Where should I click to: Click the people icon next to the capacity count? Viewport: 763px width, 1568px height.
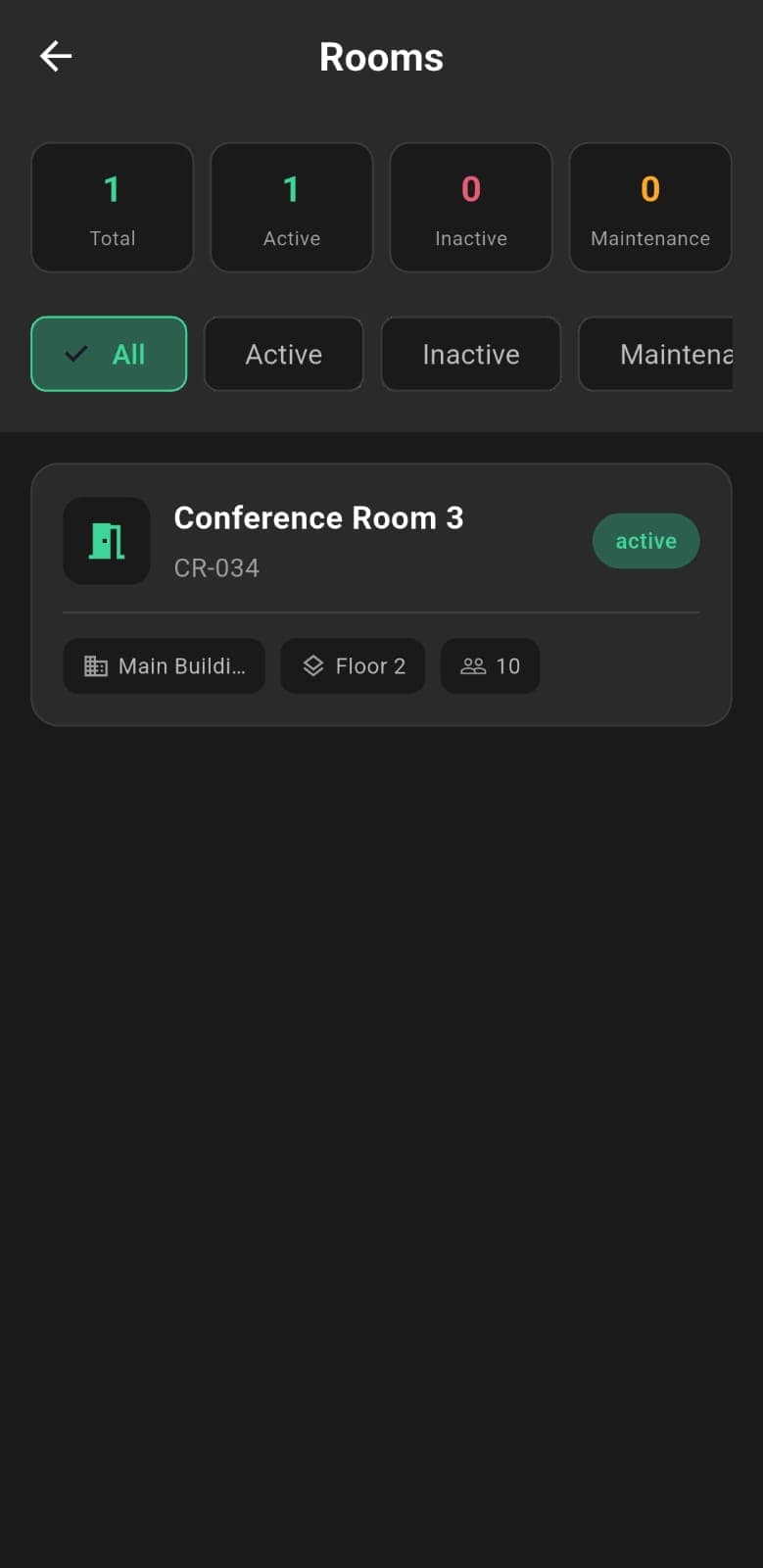pos(474,665)
